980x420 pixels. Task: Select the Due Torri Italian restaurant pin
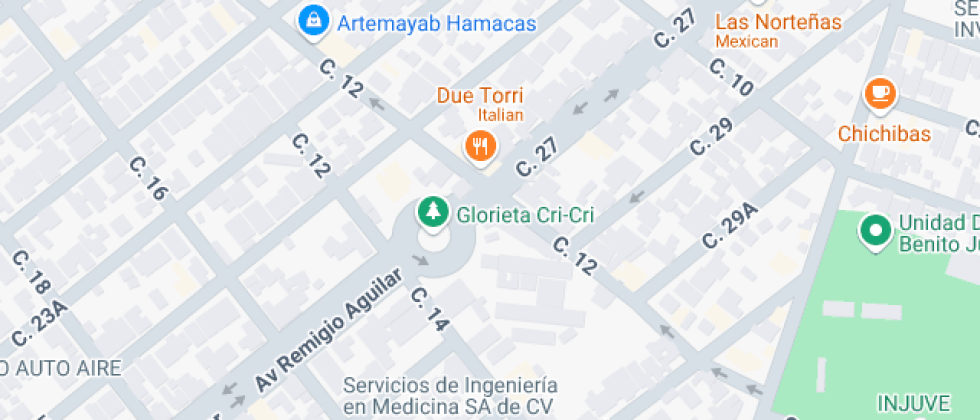[481, 146]
